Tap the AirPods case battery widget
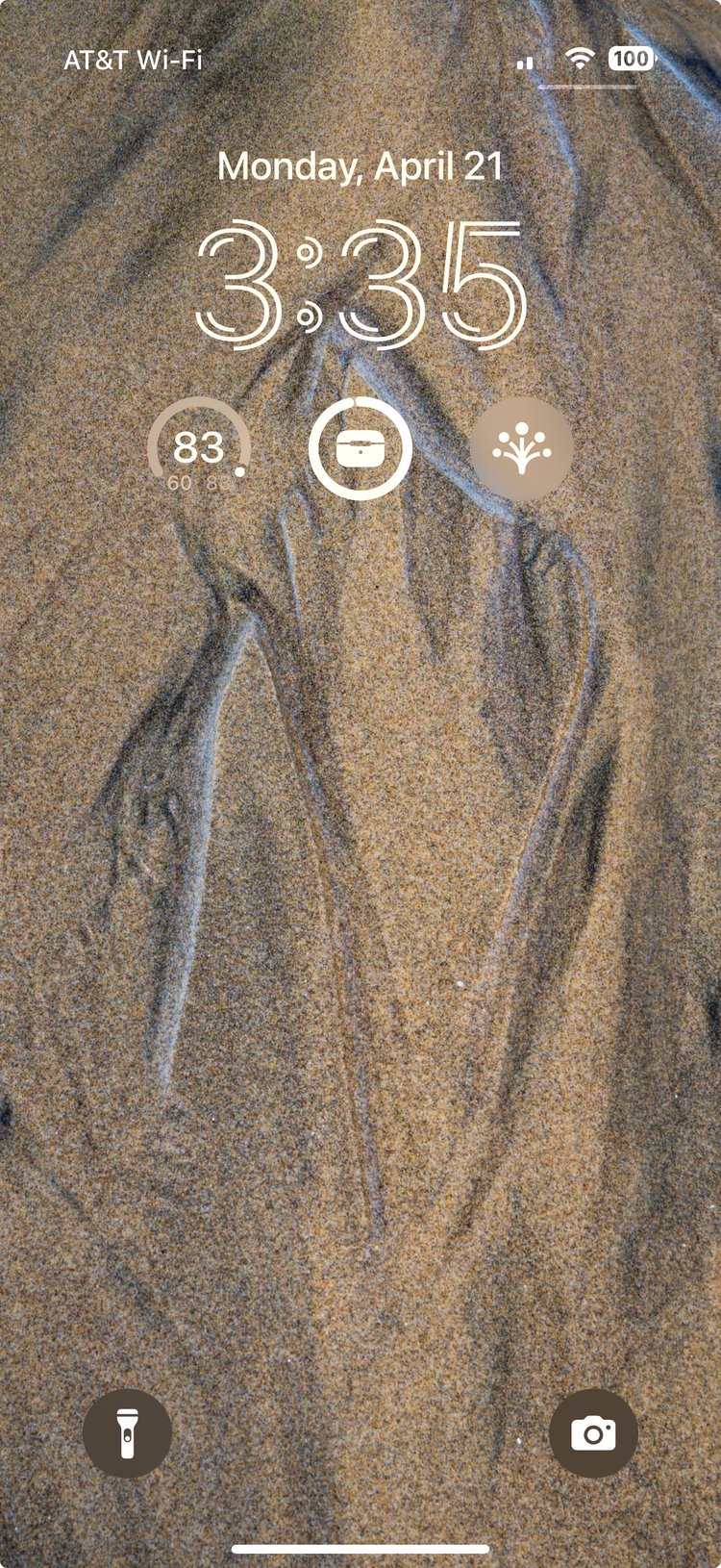Screen dimensions: 721x1568 point(360,449)
